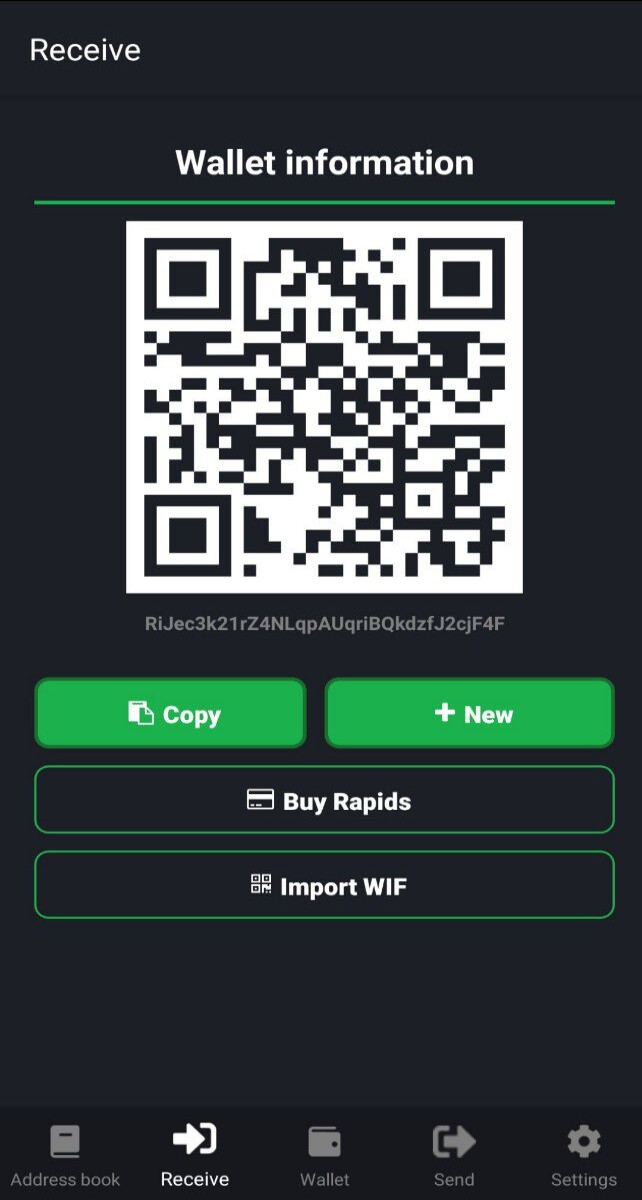Open the Settings tab

(x=583, y=1156)
